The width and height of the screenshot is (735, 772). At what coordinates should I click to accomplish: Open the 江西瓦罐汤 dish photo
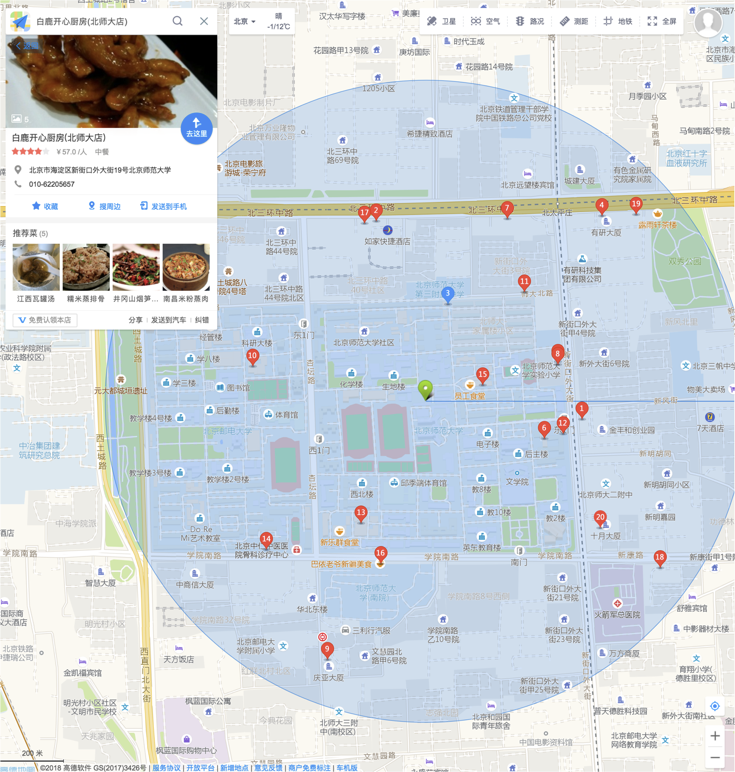tap(36, 268)
